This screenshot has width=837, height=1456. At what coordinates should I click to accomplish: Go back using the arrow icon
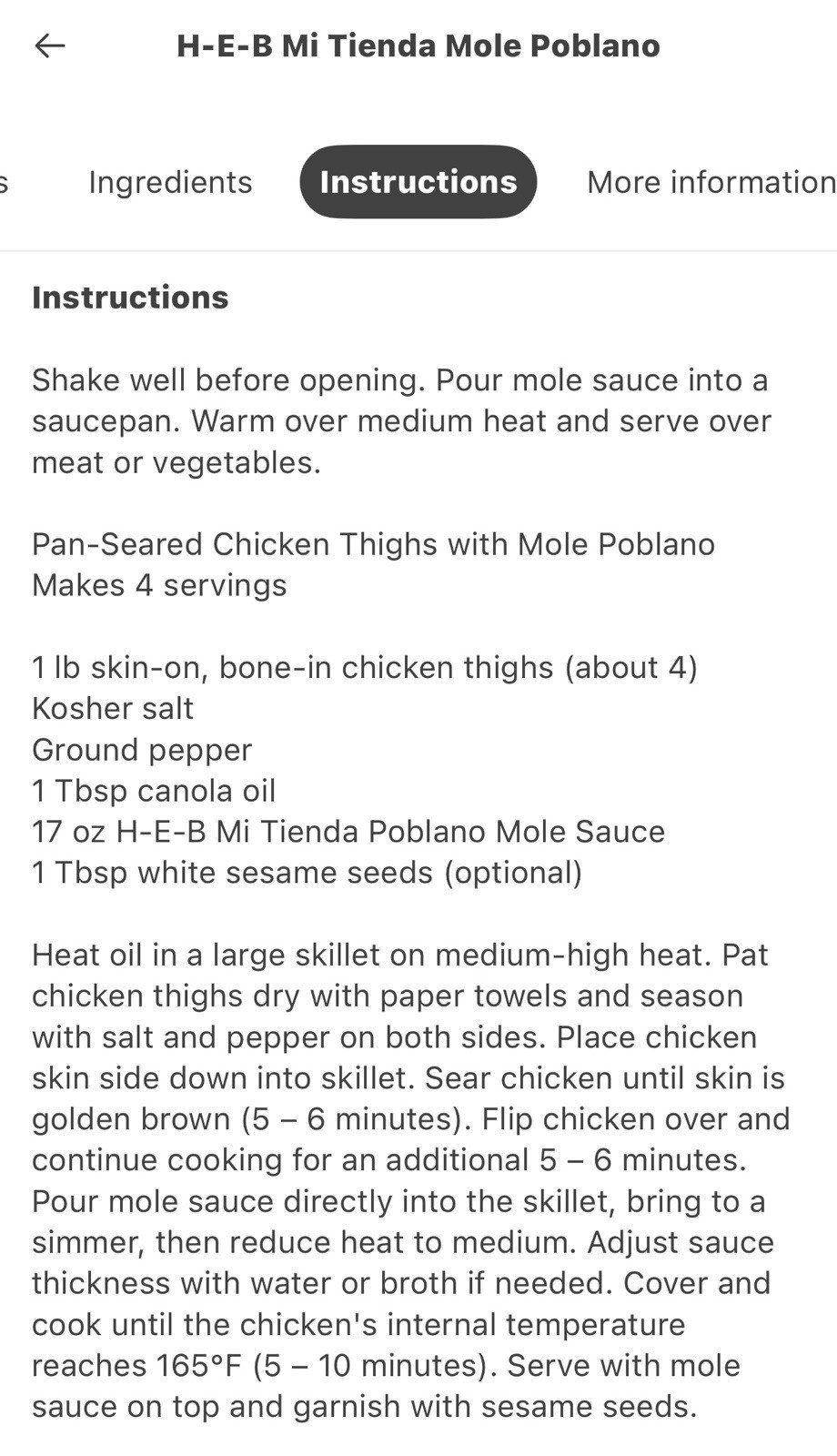click(x=50, y=45)
